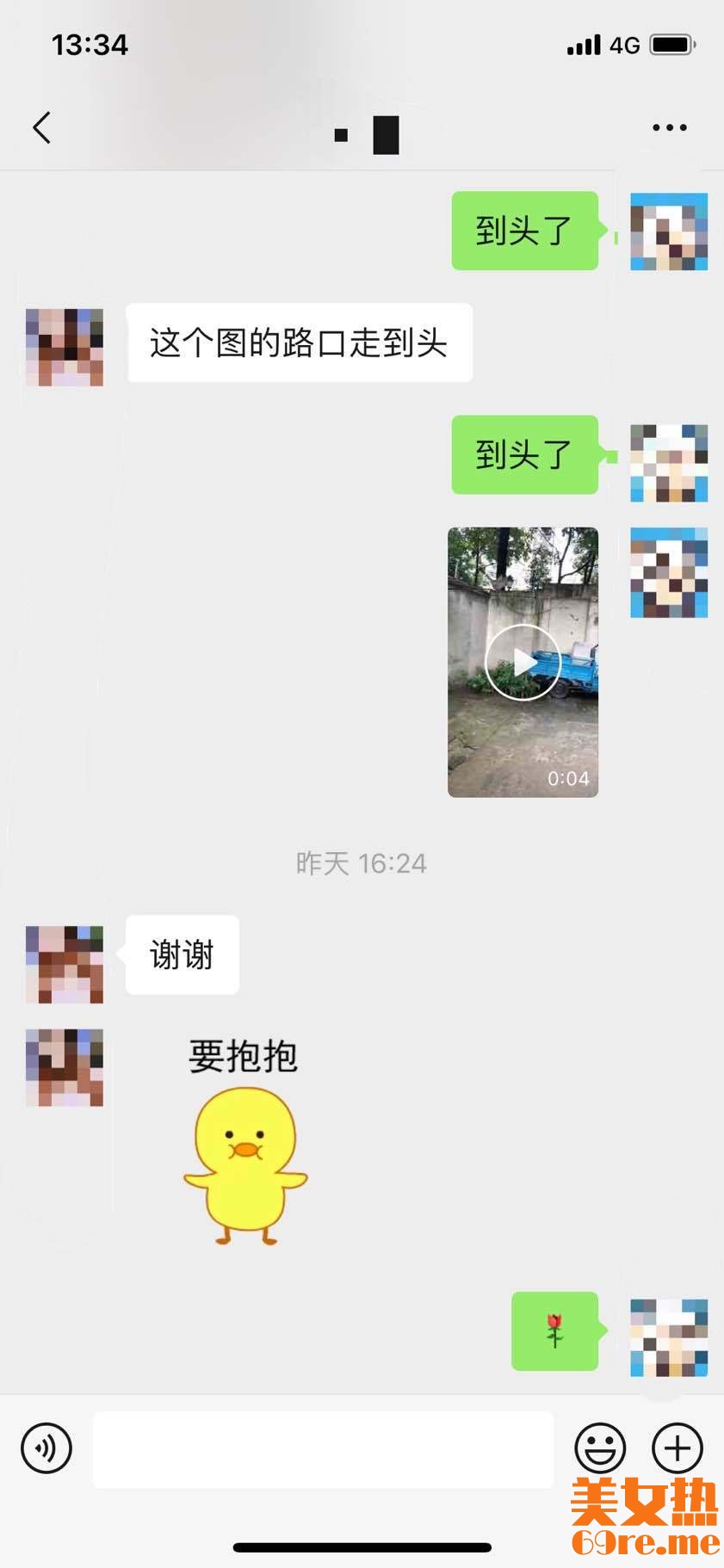The image size is (724, 1568).
Task: Switch to voice message input
Action: point(46,1448)
